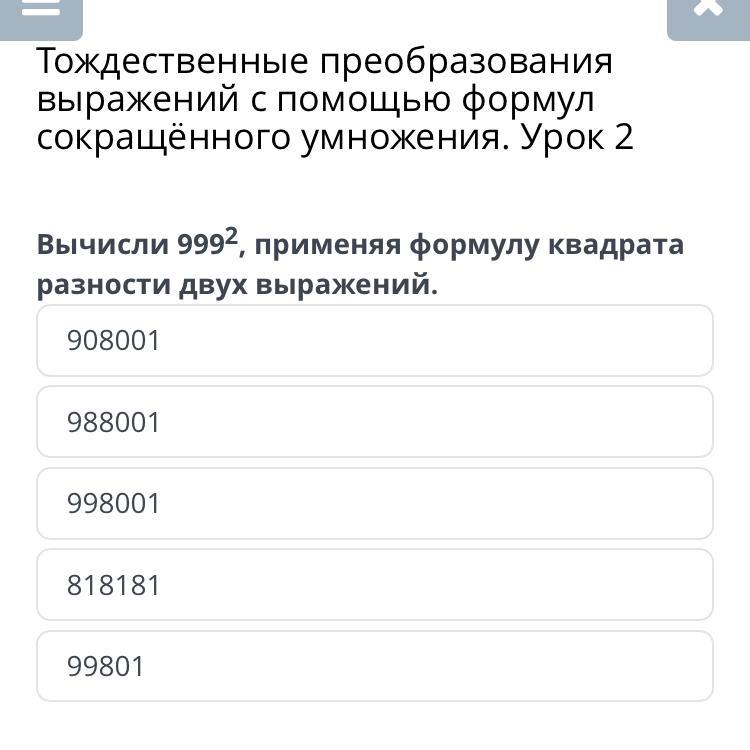Choose answer option 988001
The height and width of the screenshot is (750, 750).
pyautogui.click(x=375, y=422)
